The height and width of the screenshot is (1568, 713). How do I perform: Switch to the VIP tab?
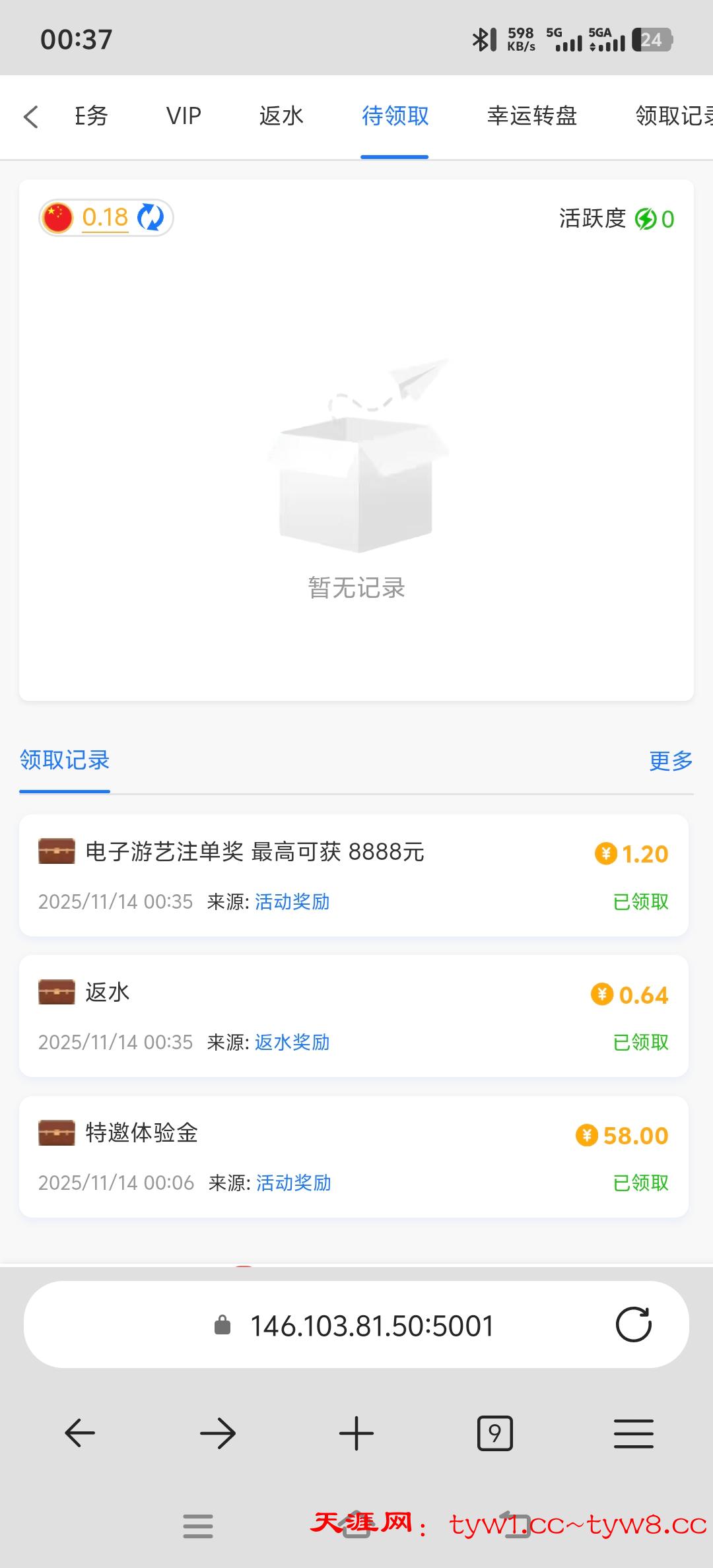click(x=184, y=116)
